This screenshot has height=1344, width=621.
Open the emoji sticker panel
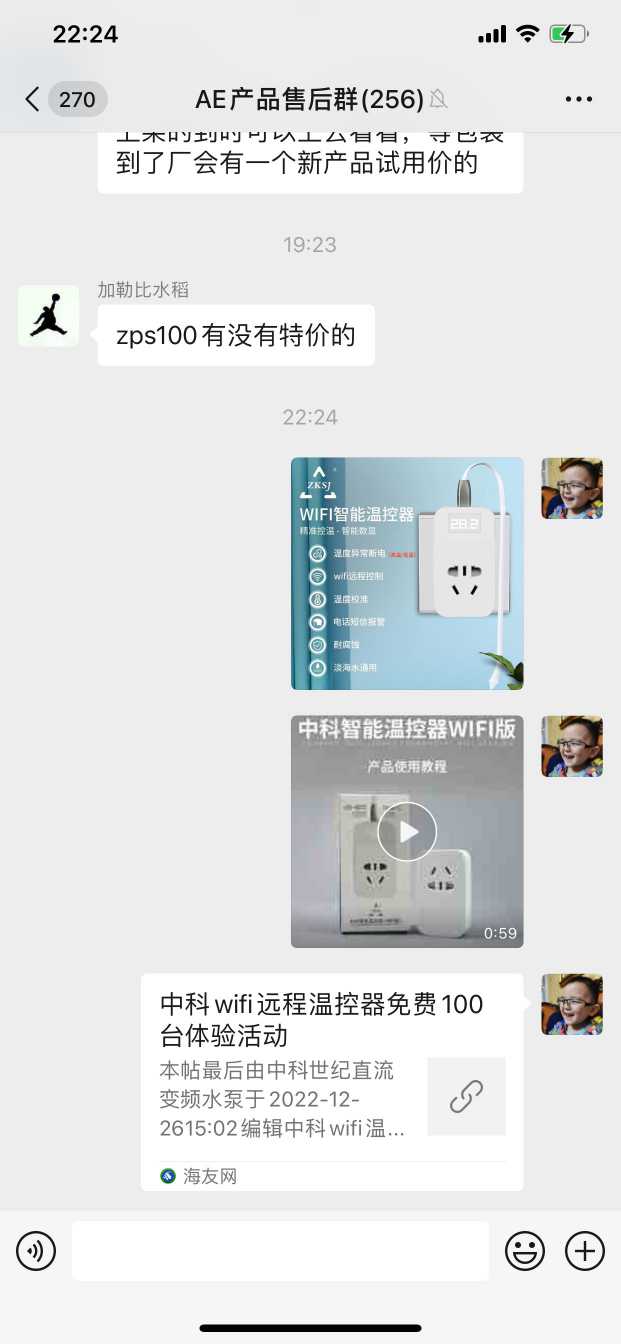(x=525, y=1251)
